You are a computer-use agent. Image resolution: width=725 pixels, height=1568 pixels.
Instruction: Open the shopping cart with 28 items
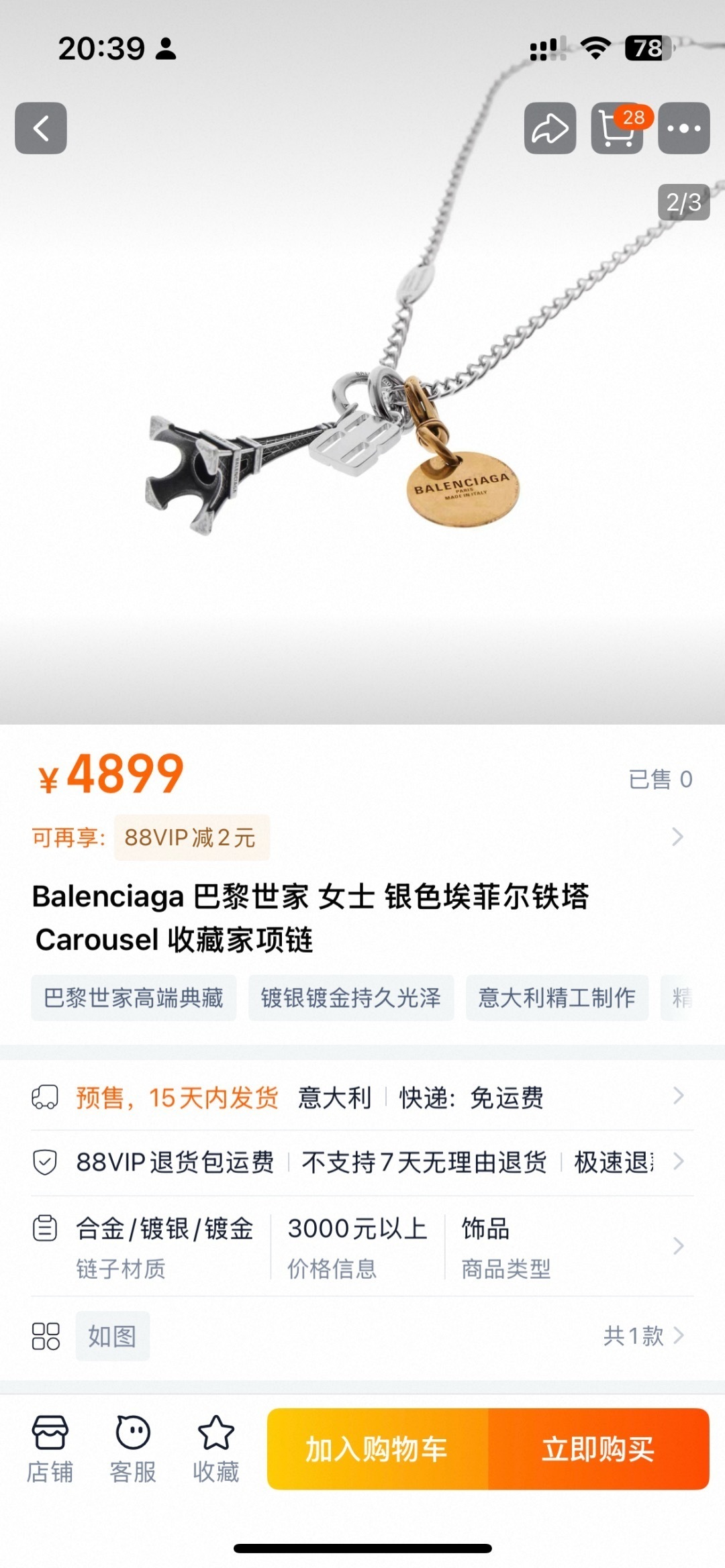point(617,128)
